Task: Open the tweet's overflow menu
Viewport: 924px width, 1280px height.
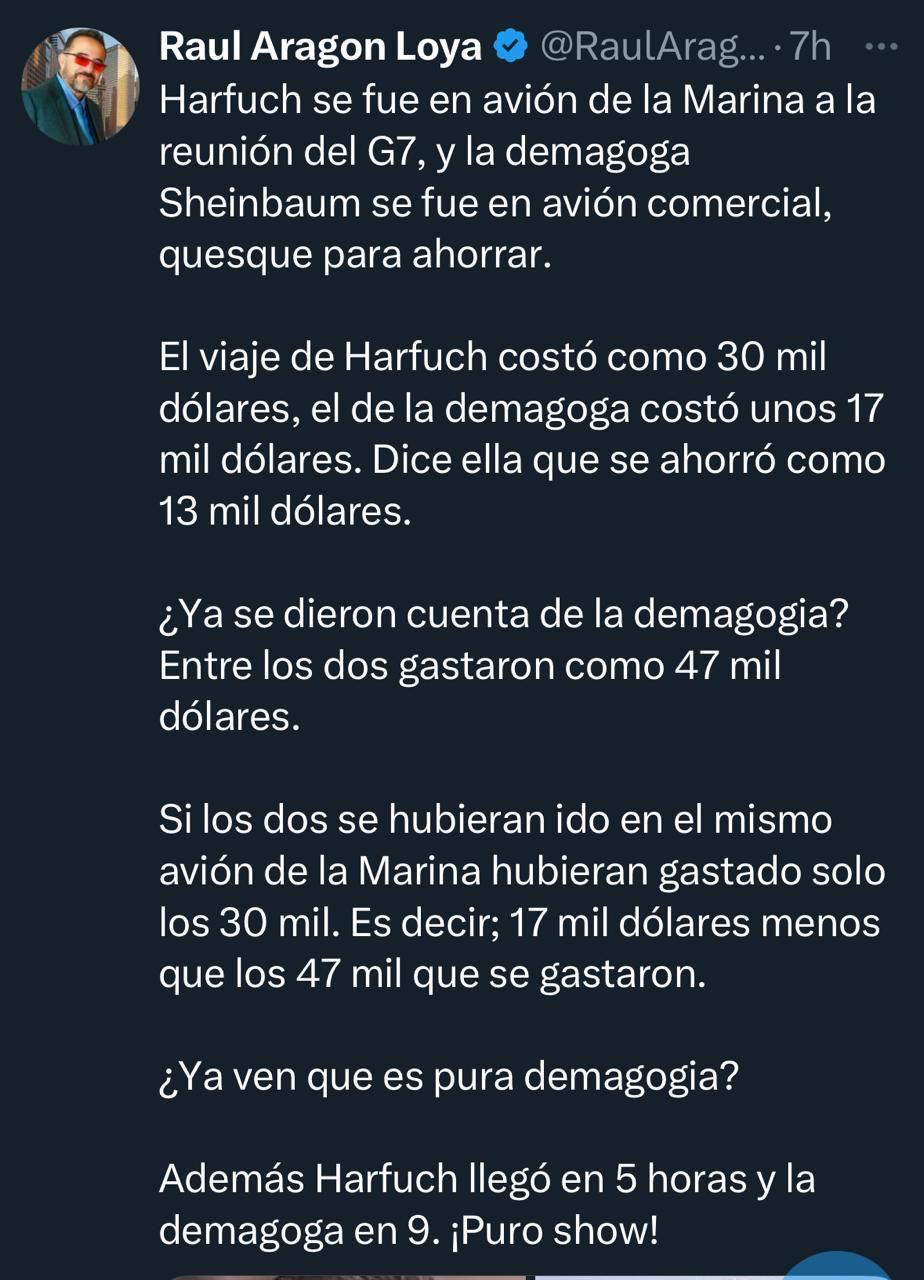Action: [x=880, y=47]
